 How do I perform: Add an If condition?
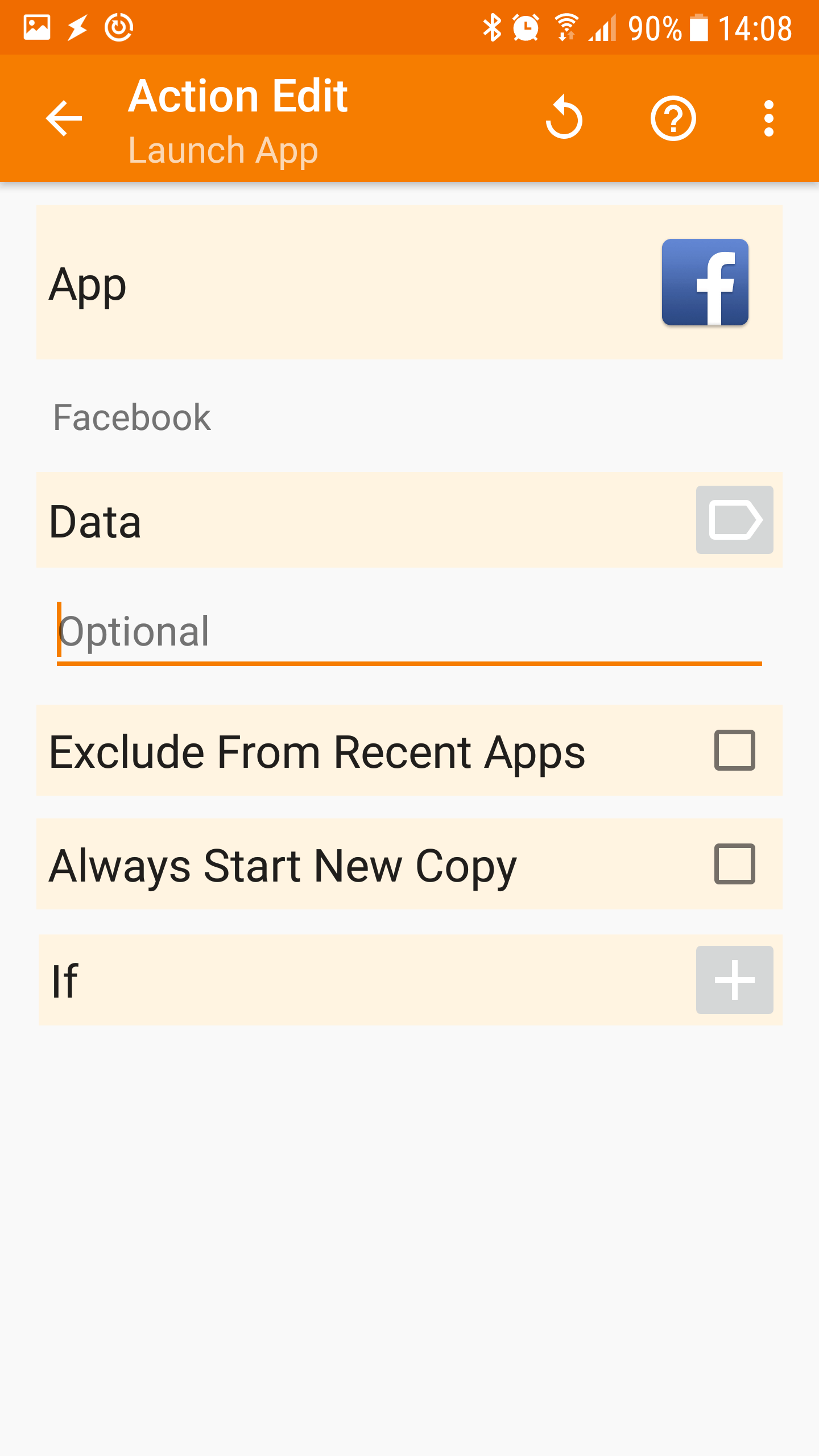pyautogui.click(x=735, y=980)
